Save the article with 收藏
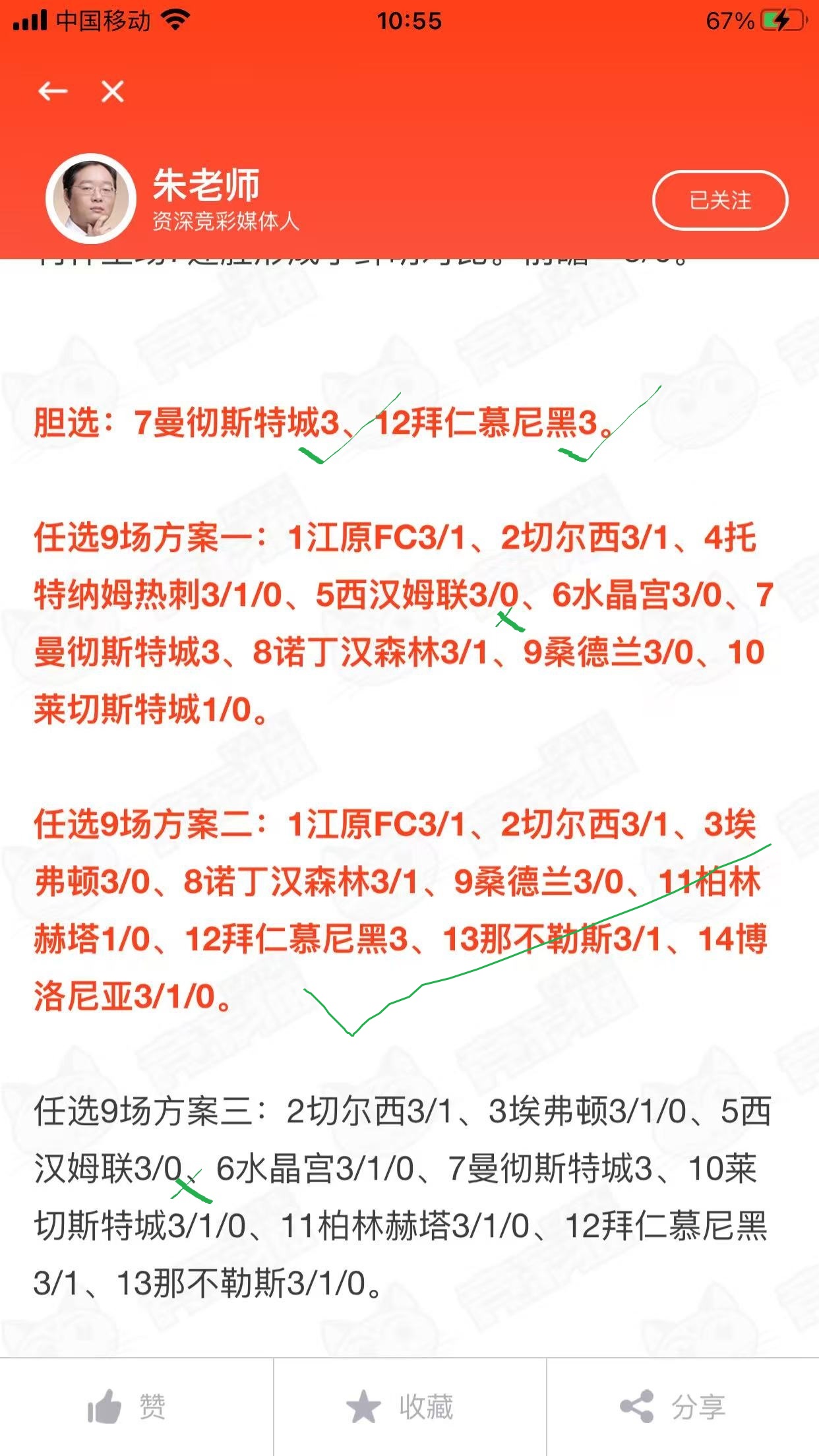The width and height of the screenshot is (819, 1456). tap(401, 1407)
